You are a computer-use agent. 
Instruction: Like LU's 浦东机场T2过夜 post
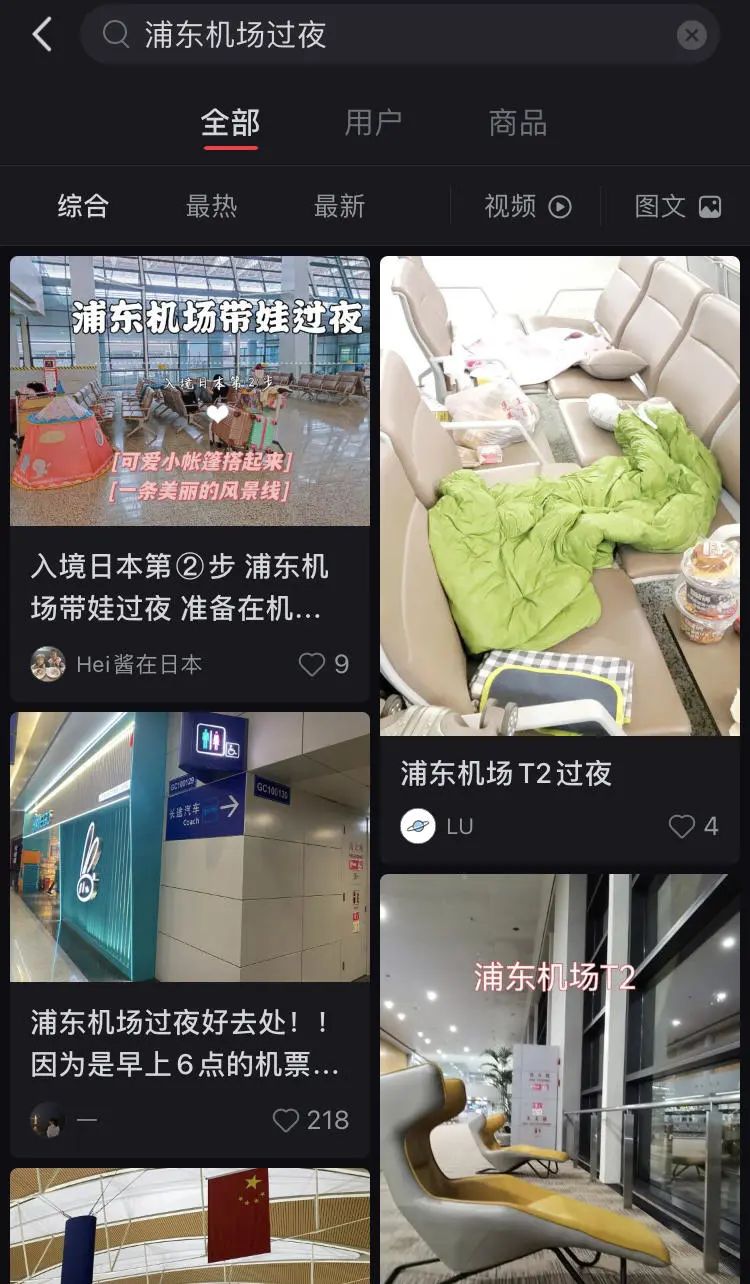pyautogui.click(x=682, y=826)
